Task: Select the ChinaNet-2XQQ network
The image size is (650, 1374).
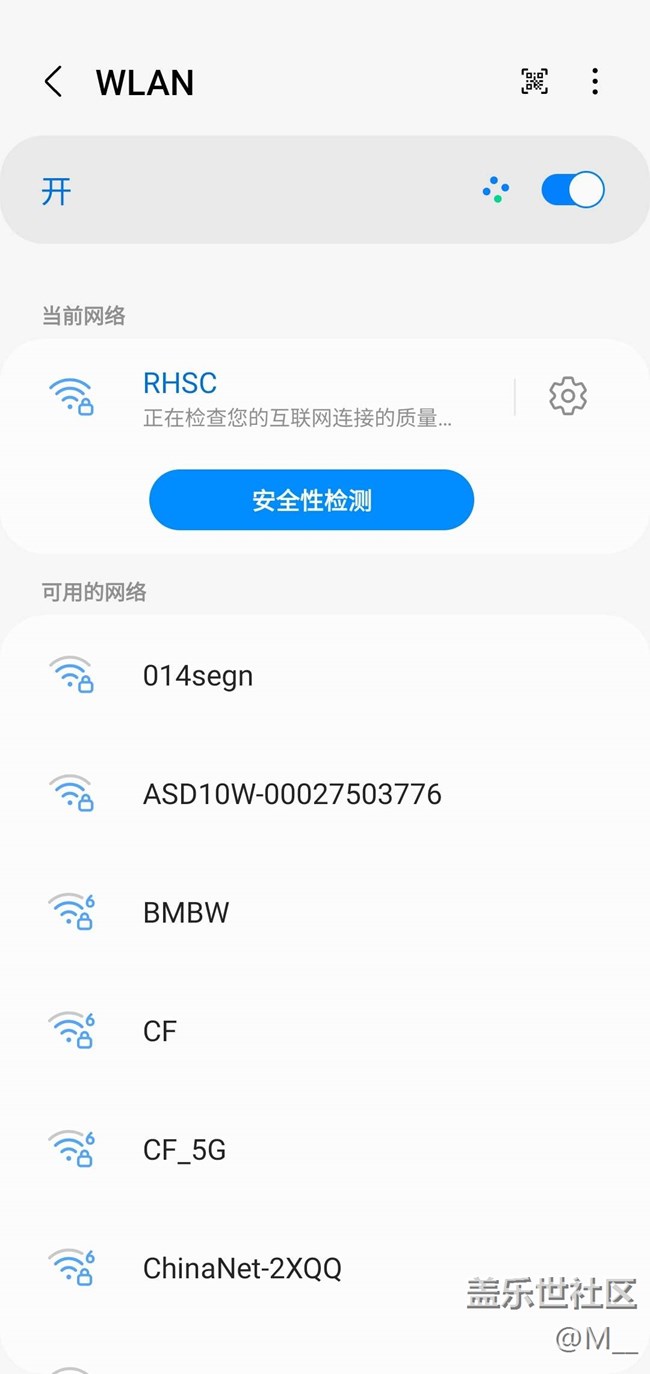Action: [242, 1268]
